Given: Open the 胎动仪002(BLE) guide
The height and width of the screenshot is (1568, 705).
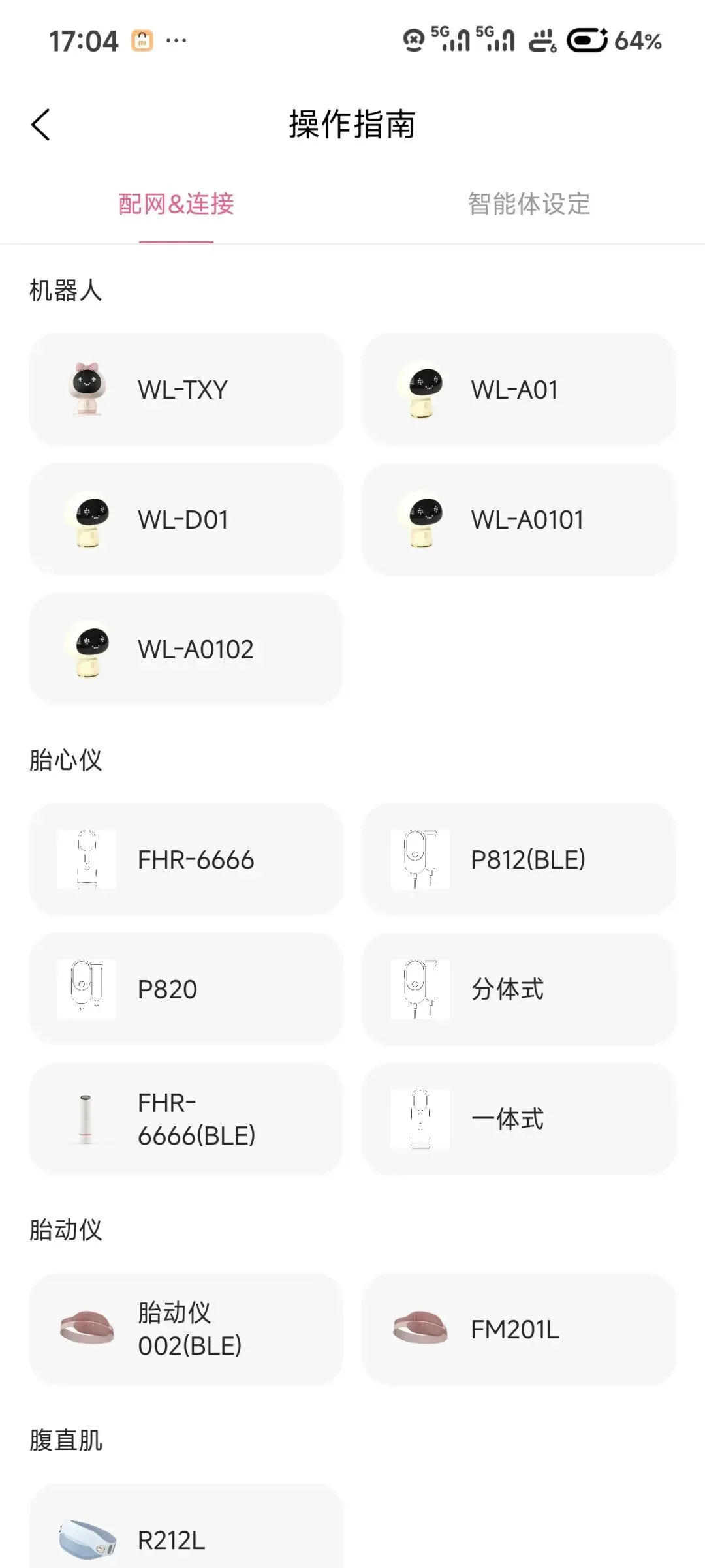Looking at the screenshot, I should click(186, 1329).
